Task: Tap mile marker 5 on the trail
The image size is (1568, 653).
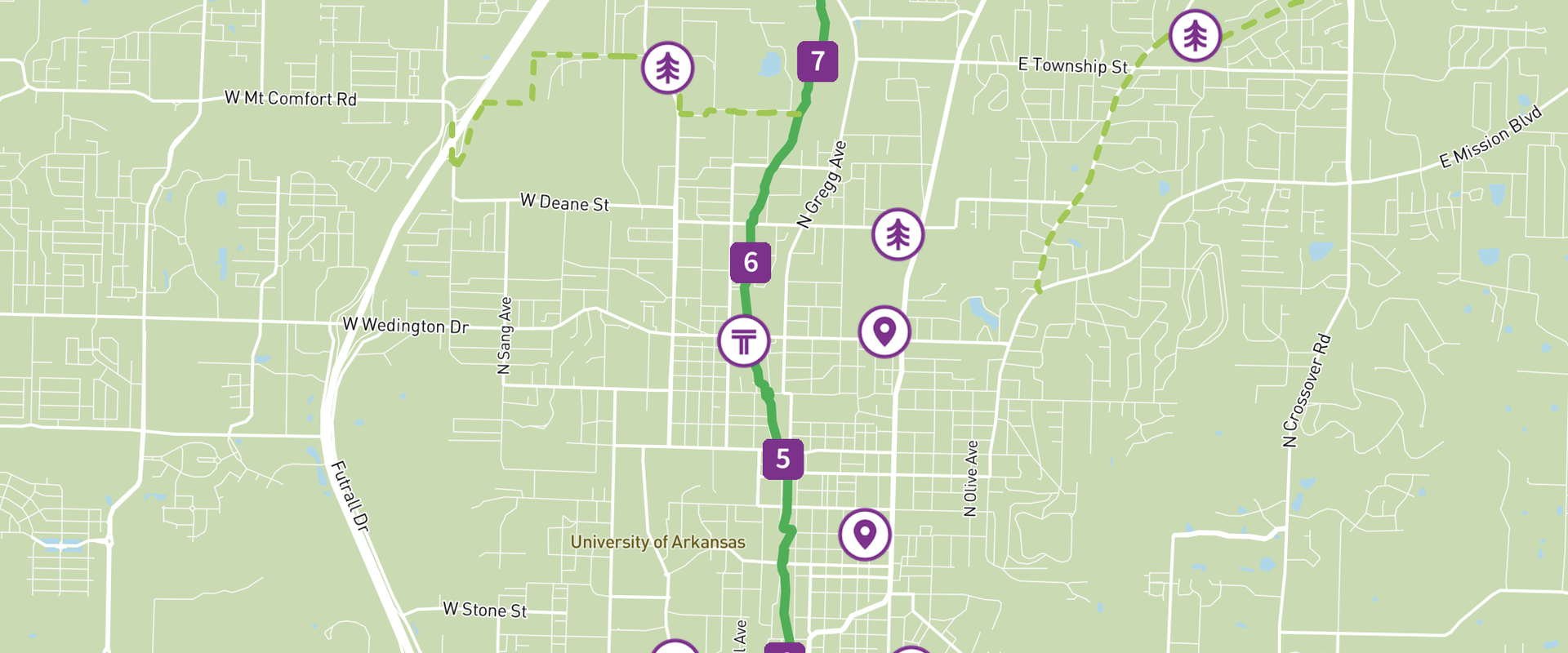Action: pos(782,459)
